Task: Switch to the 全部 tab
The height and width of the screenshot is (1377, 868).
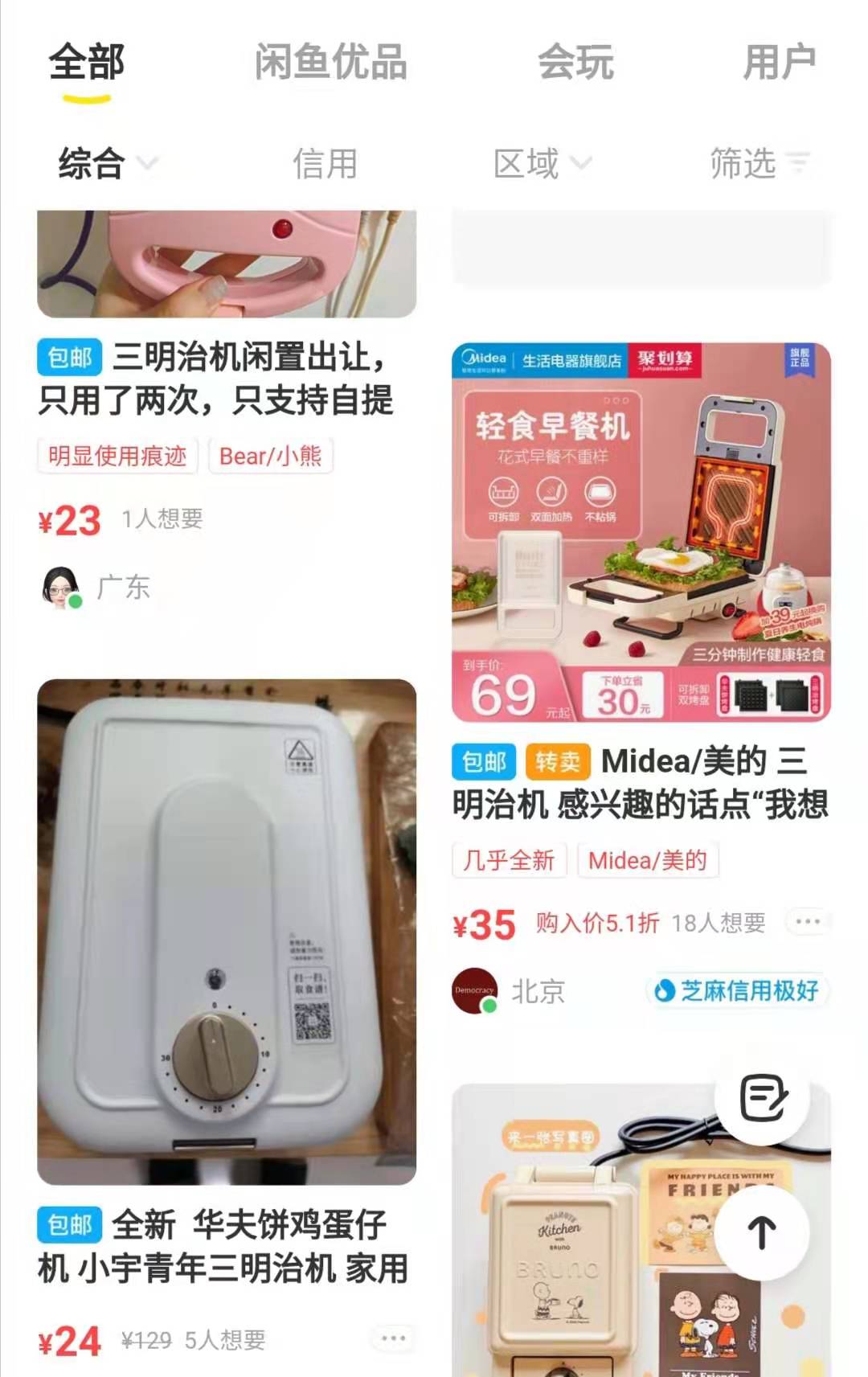Action: click(x=87, y=63)
